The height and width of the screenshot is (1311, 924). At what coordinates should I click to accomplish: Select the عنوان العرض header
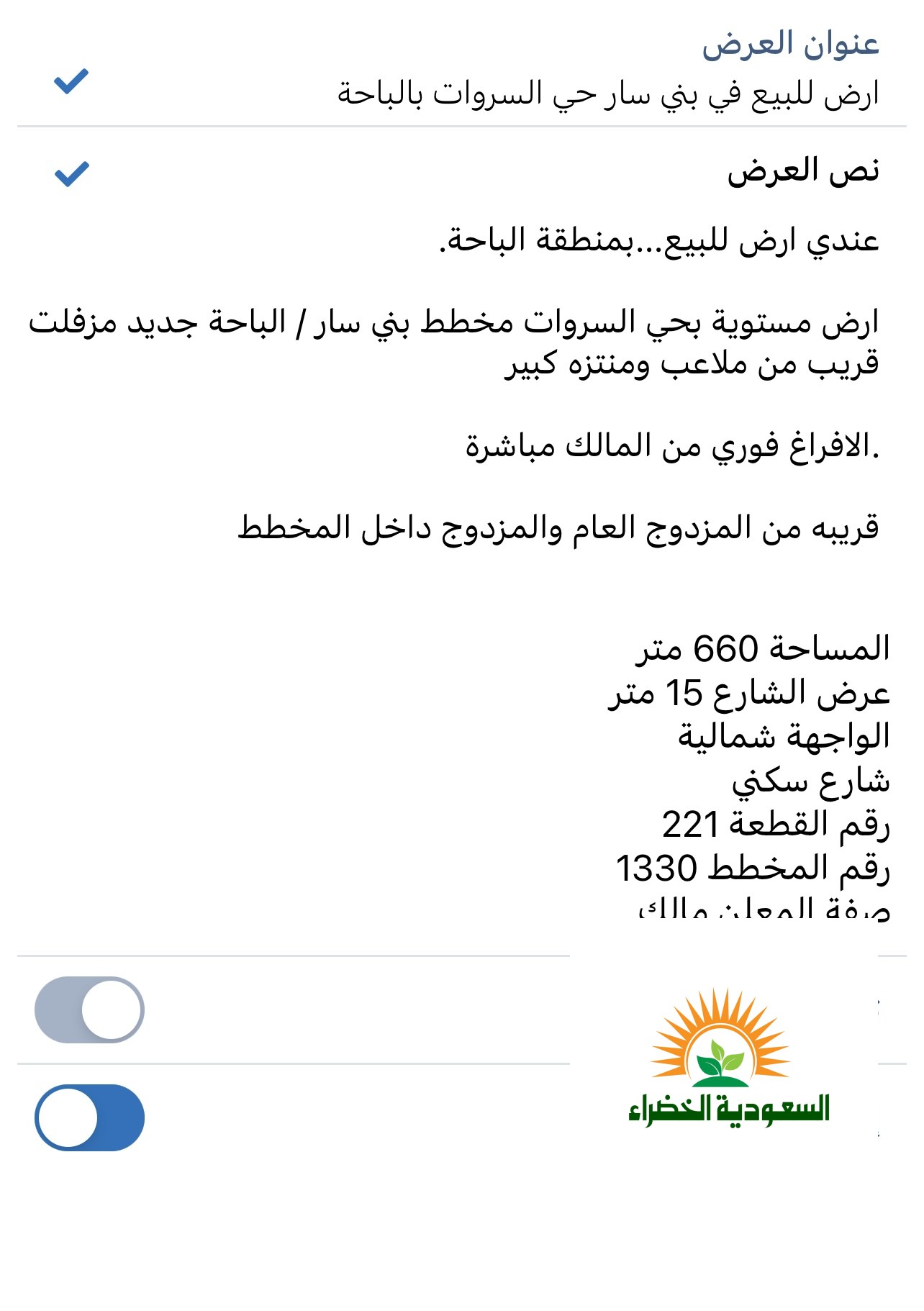[792, 45]
